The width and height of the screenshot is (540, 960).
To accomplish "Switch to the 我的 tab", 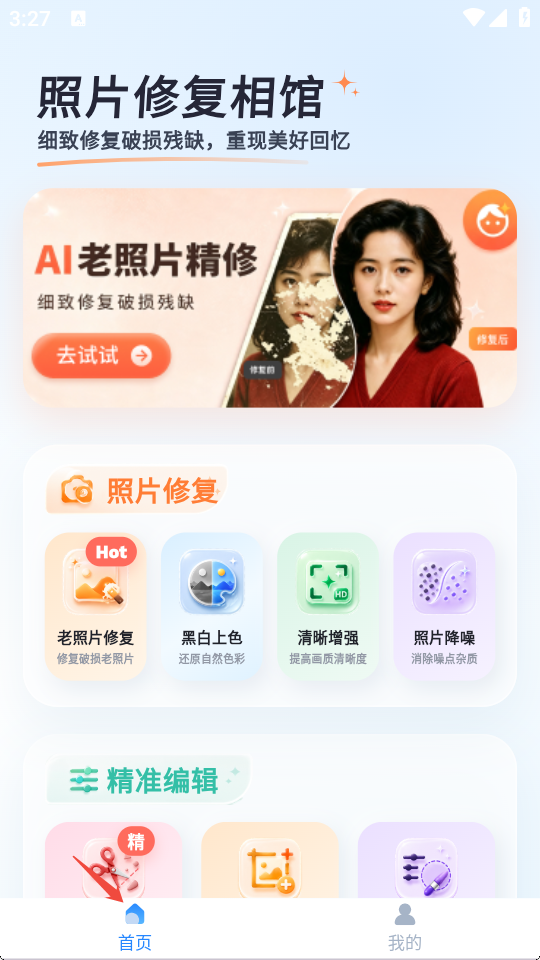I will (405, 927).
